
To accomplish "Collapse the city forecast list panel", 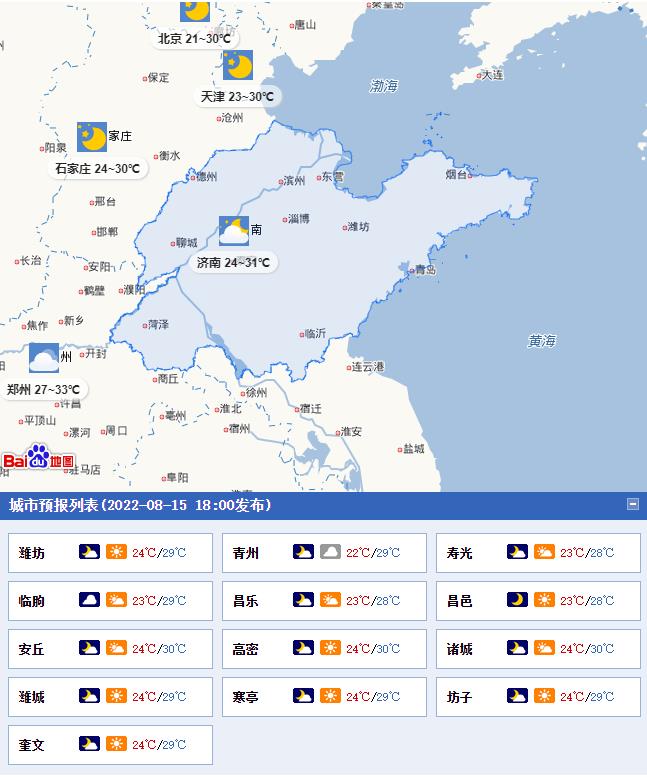I will [632, 505].
